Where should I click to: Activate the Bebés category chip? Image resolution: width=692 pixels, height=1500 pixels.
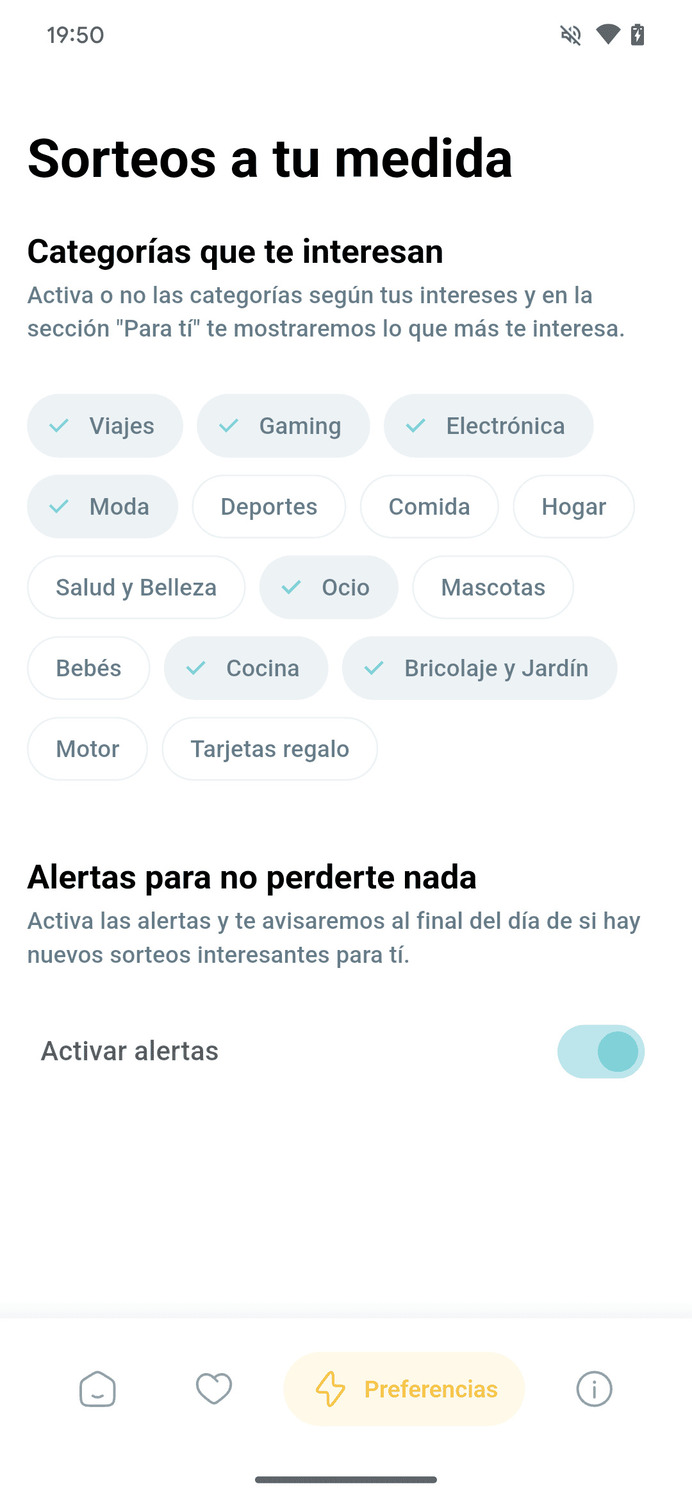click(89, 669)
